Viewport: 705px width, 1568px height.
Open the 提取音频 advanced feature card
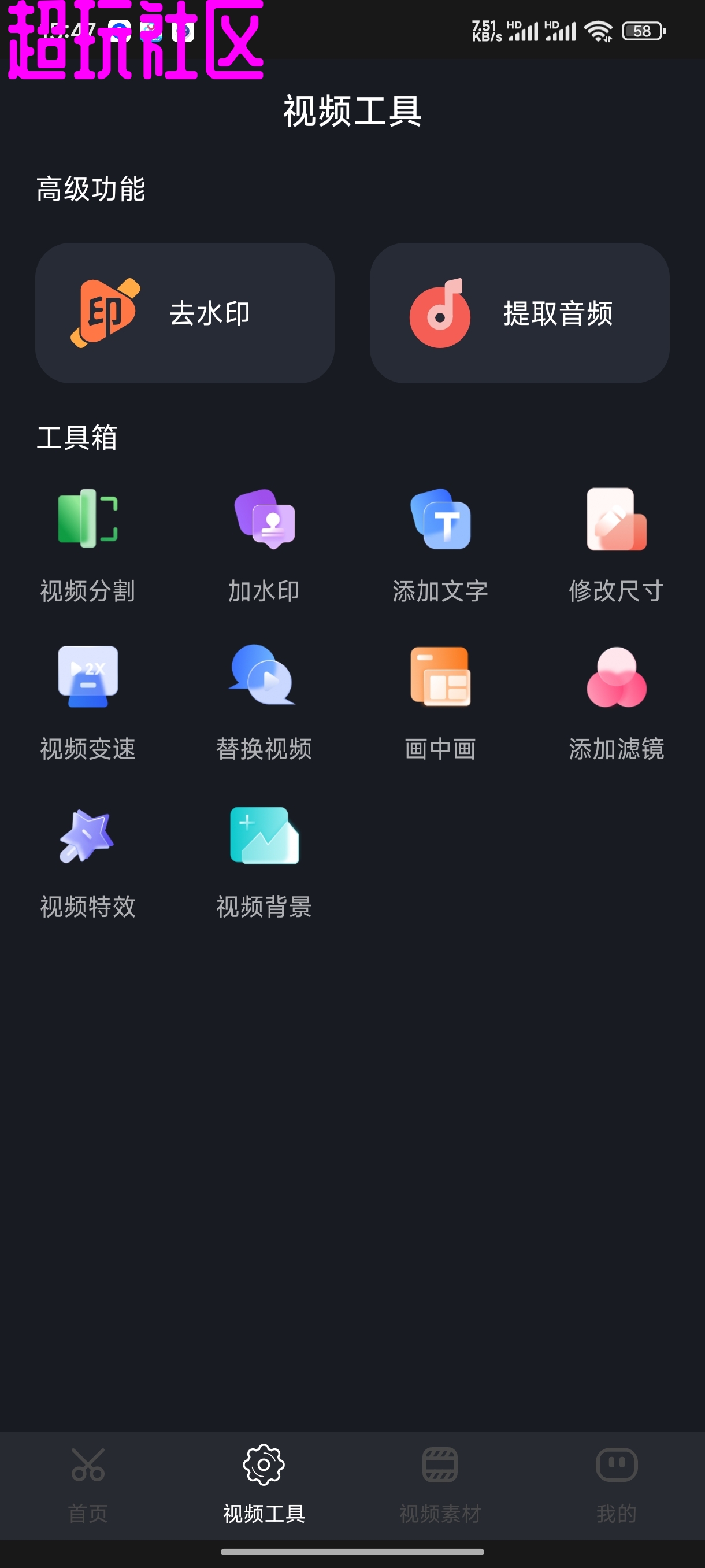pyautogui.click(x=520, y=313)
